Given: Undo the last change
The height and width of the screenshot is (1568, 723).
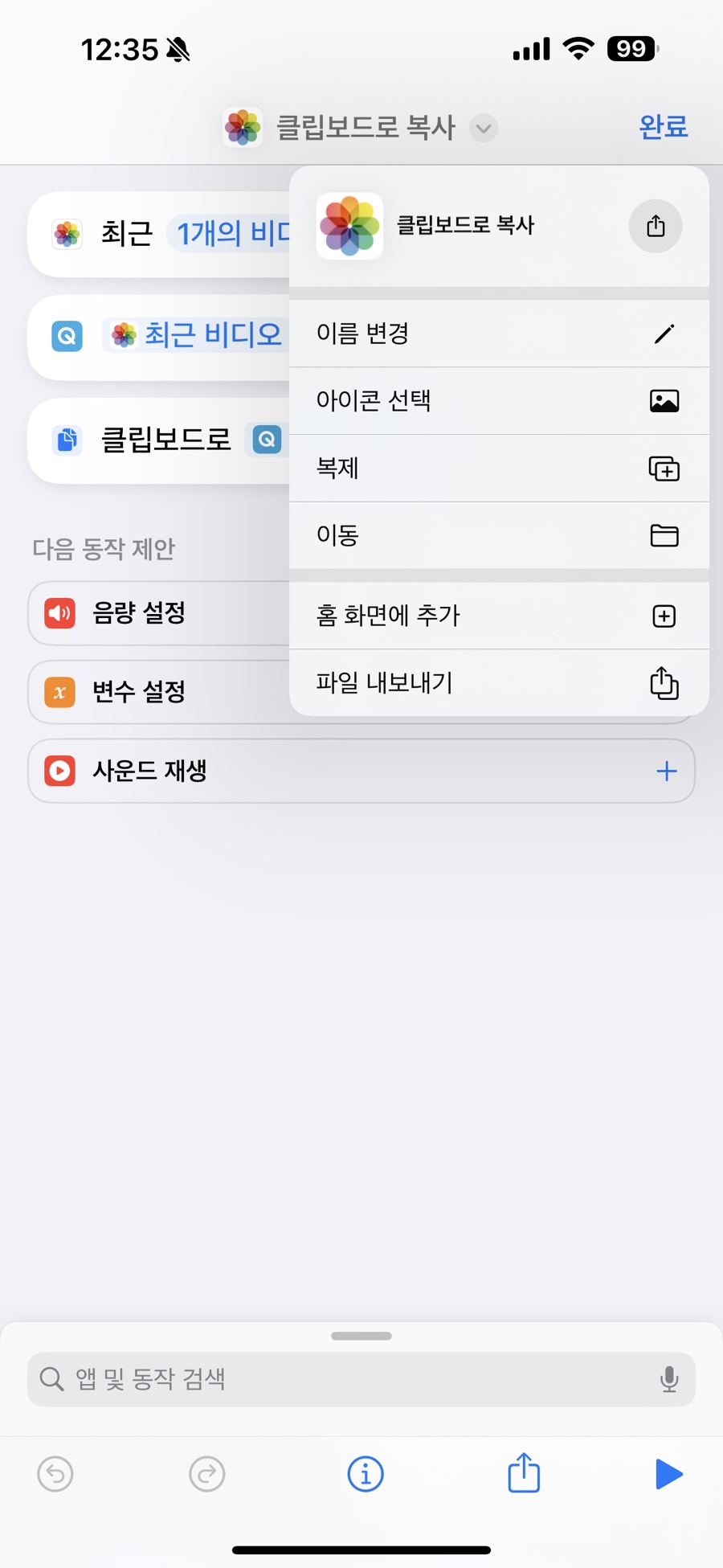Looking at the screenshot, I should 55,1474.
